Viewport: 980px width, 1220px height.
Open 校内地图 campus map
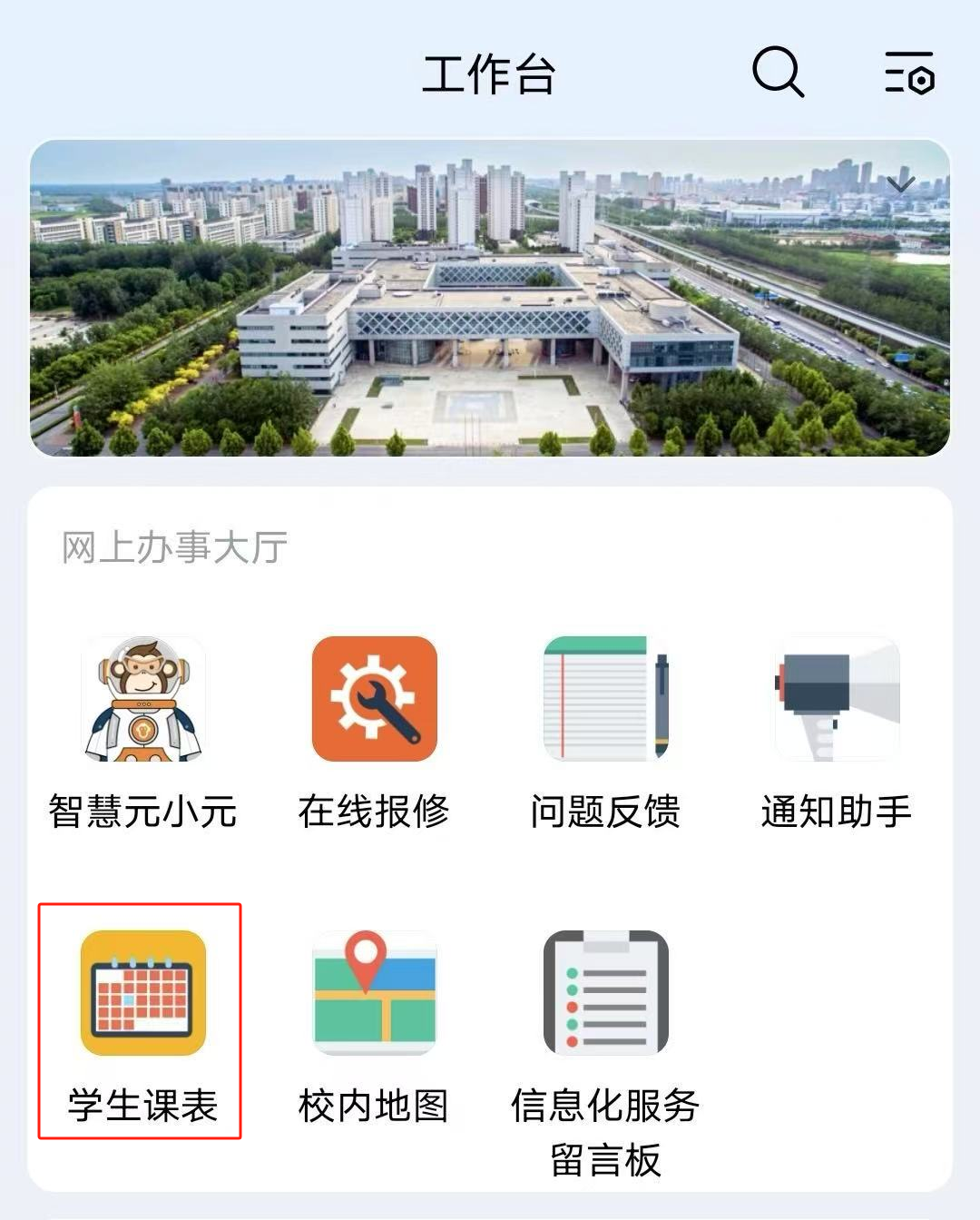pyautogui.click(x=374, y=993)
